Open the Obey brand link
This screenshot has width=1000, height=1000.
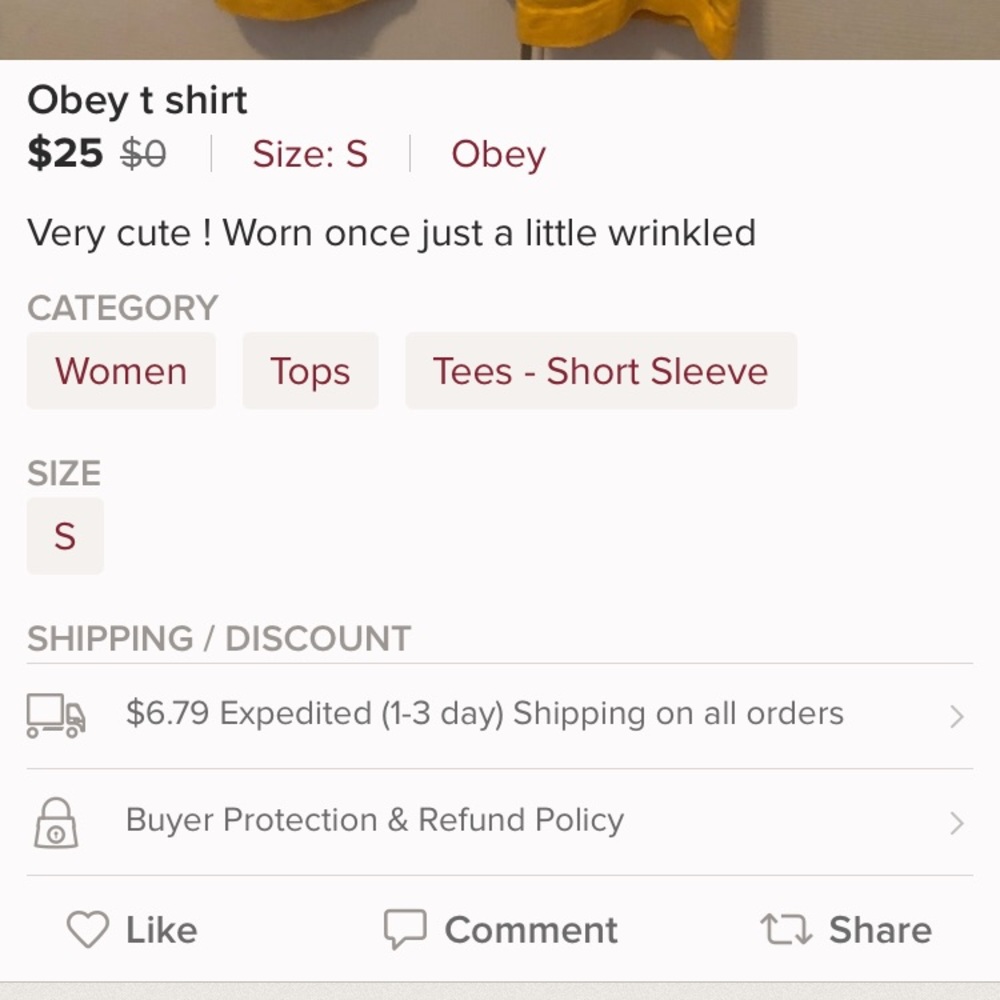[498, 154]
